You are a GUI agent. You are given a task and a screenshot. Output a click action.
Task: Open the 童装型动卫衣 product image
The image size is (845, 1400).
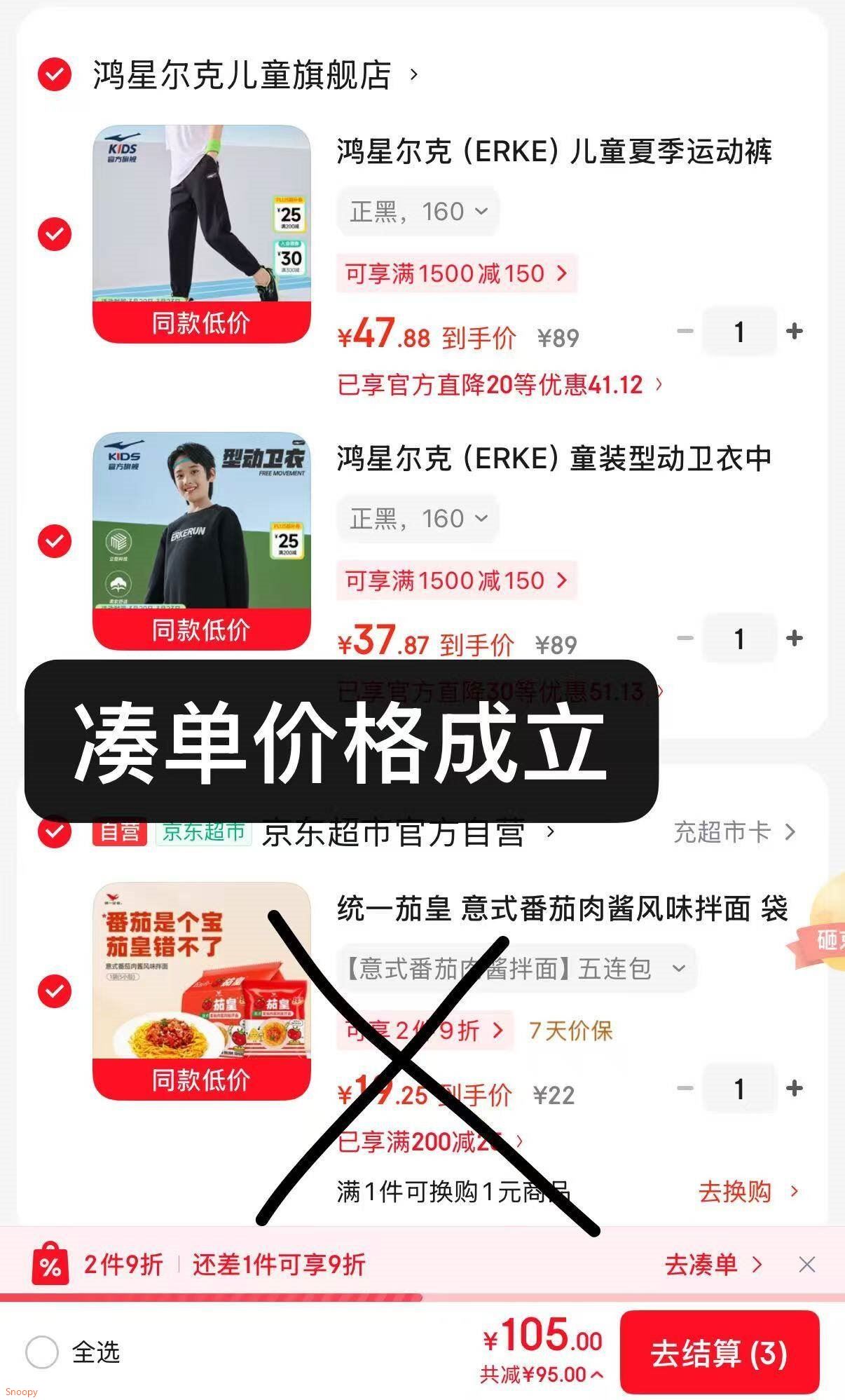[202, 541]
